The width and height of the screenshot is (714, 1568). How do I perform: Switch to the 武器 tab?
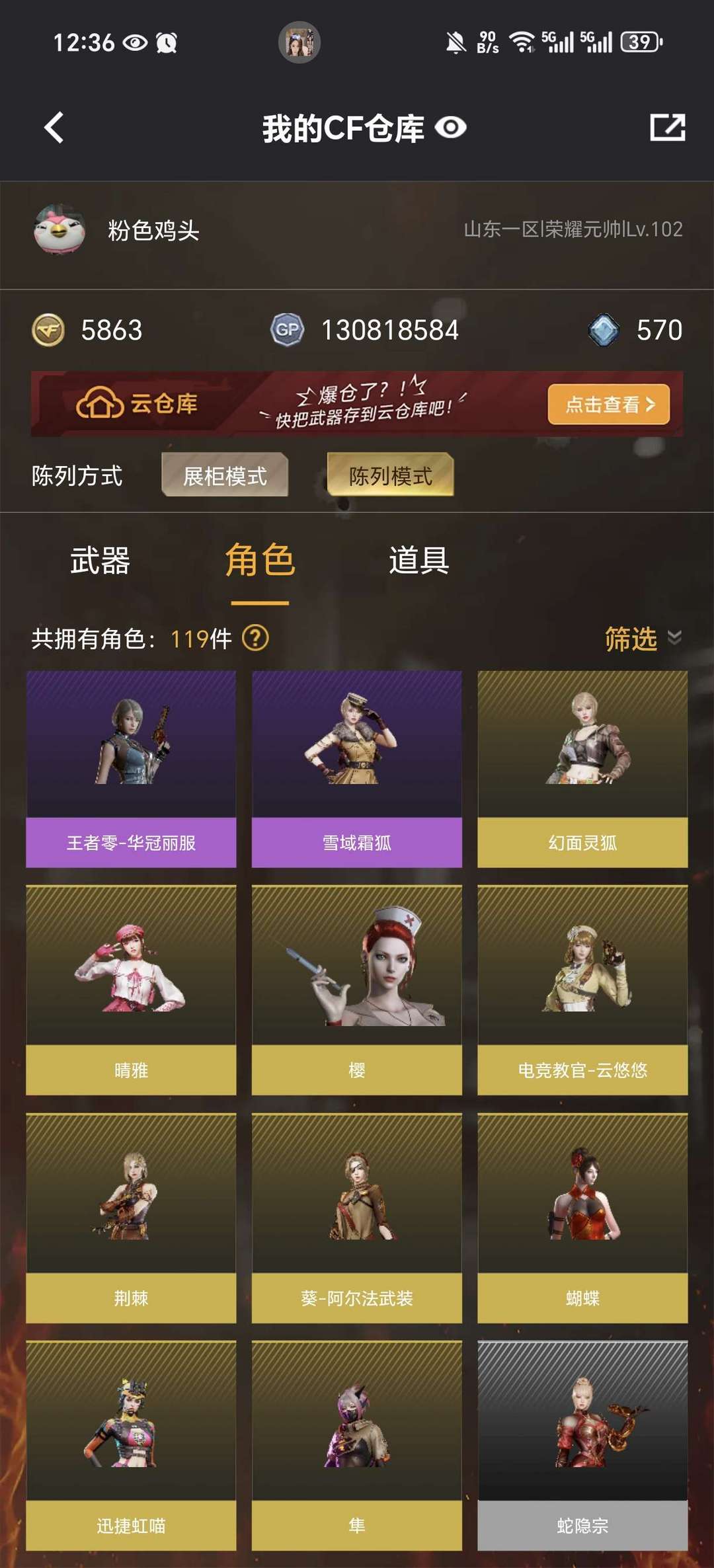coord(99,563)
